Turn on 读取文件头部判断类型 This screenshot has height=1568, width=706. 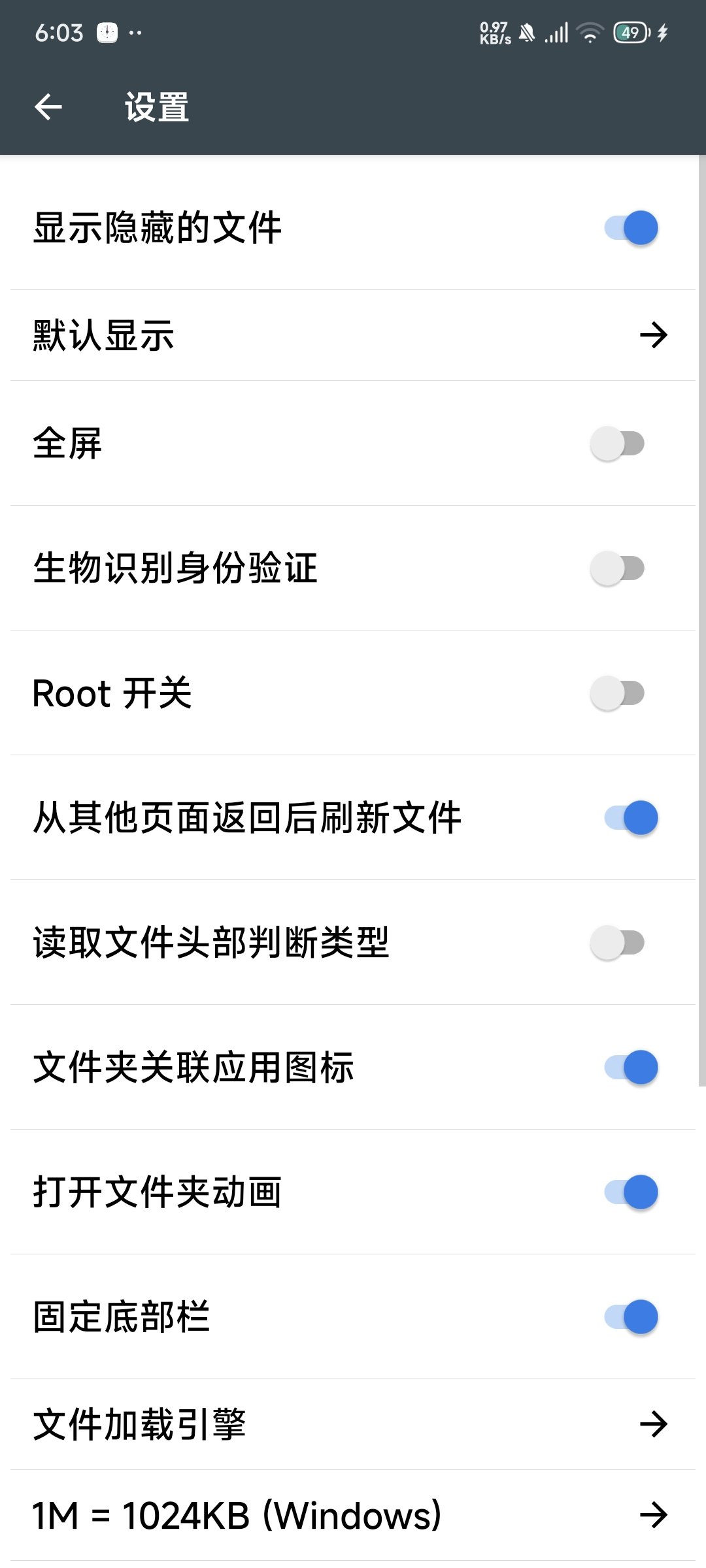point(617,943)
